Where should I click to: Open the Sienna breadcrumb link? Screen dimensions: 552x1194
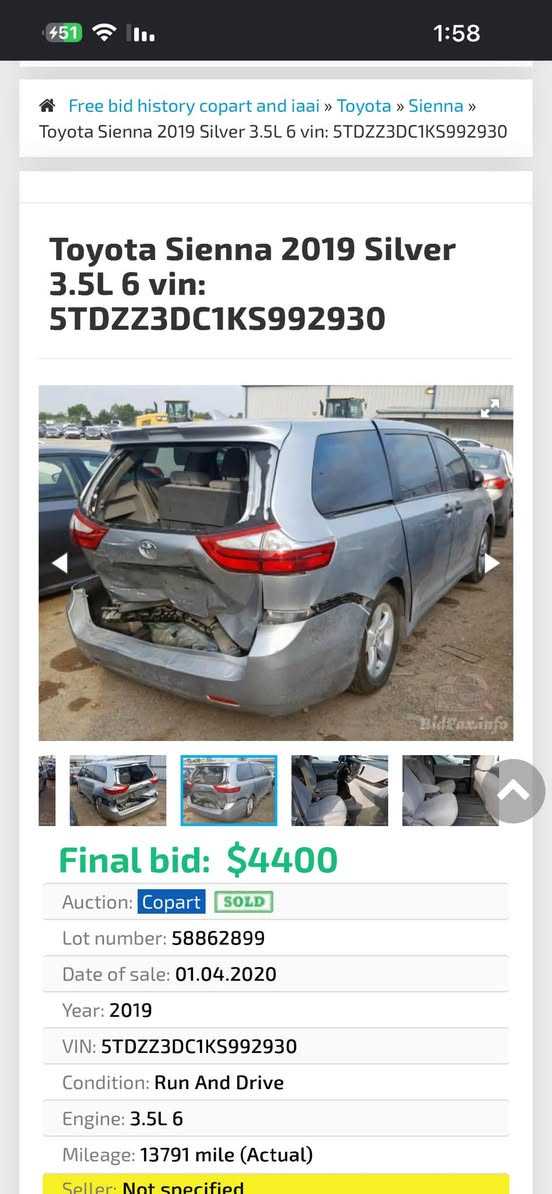436,106
